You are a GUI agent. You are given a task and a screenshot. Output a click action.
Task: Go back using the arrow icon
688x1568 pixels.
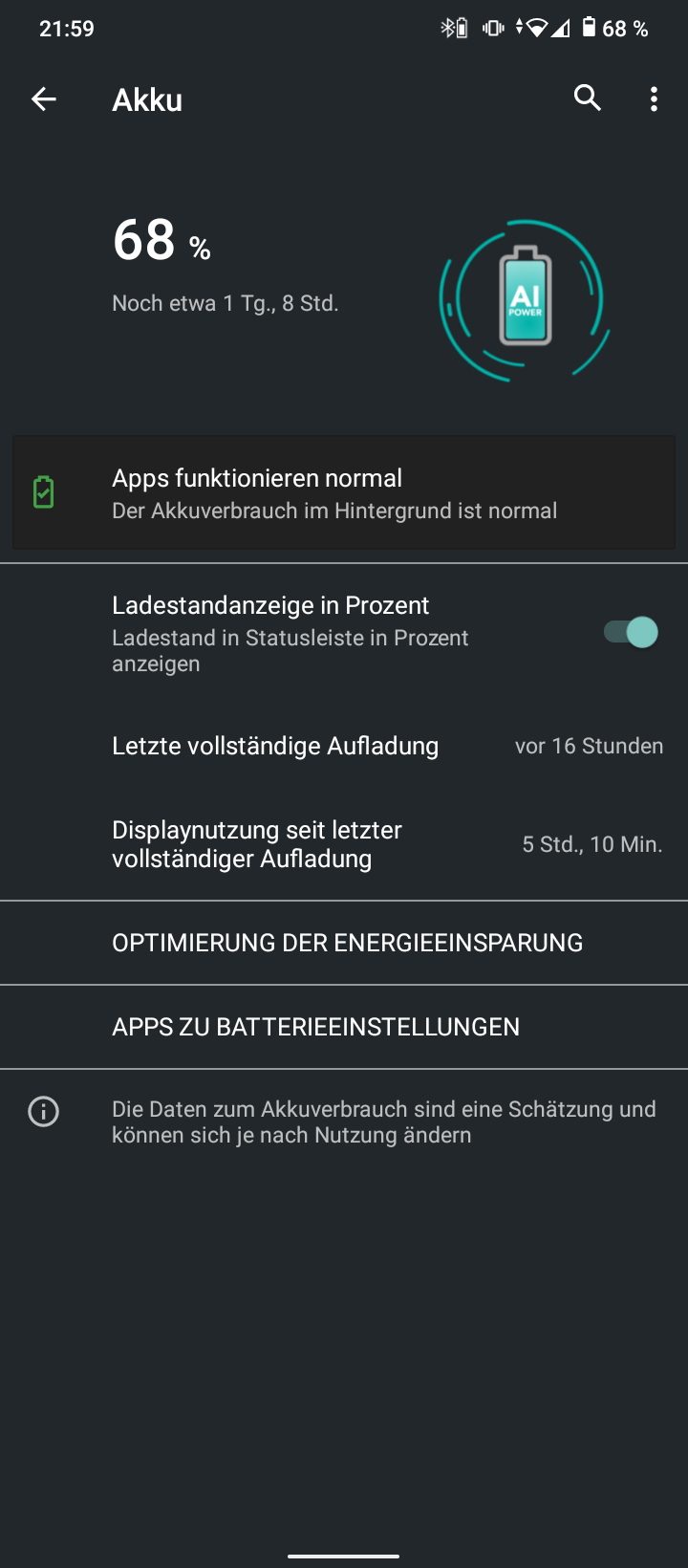[44, 98]
